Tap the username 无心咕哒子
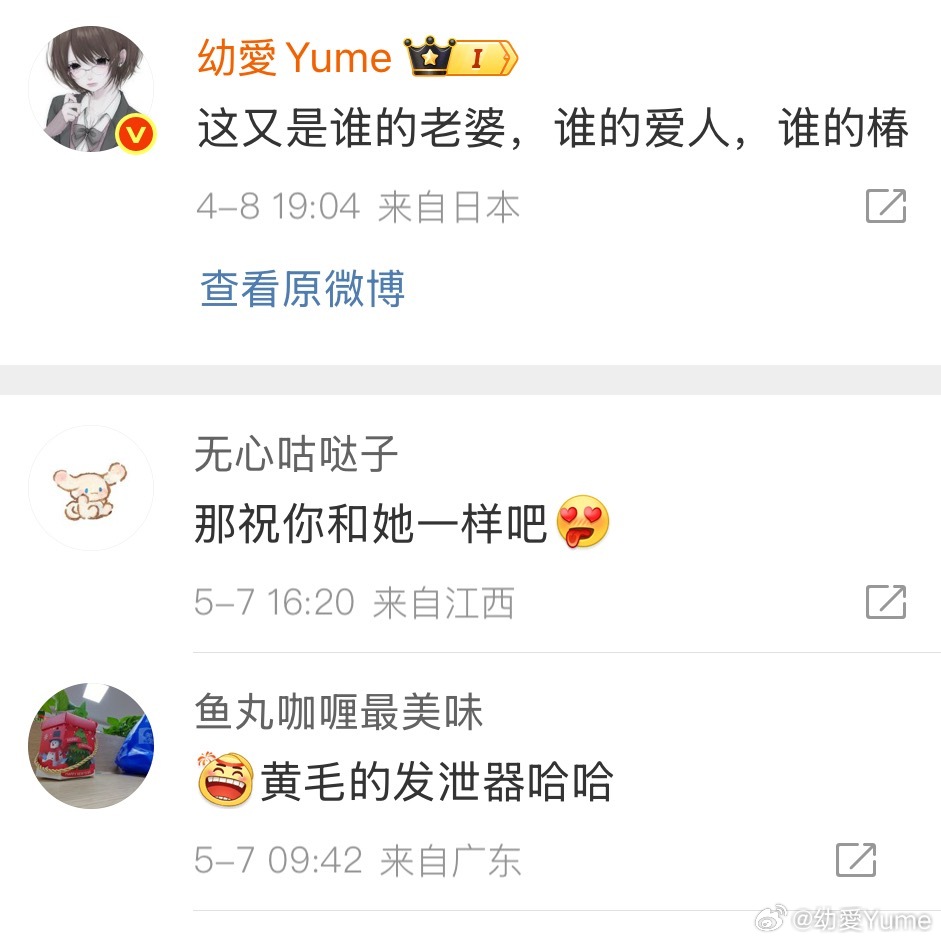Screen dimensions: 941x941 coord(296,455)
